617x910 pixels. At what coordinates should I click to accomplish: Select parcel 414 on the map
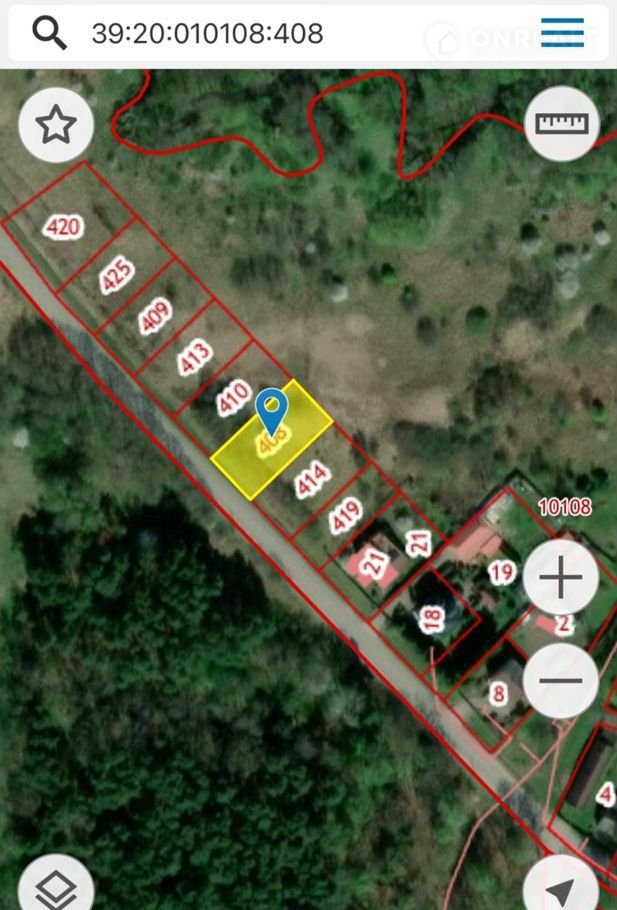(x=312, y=479)
